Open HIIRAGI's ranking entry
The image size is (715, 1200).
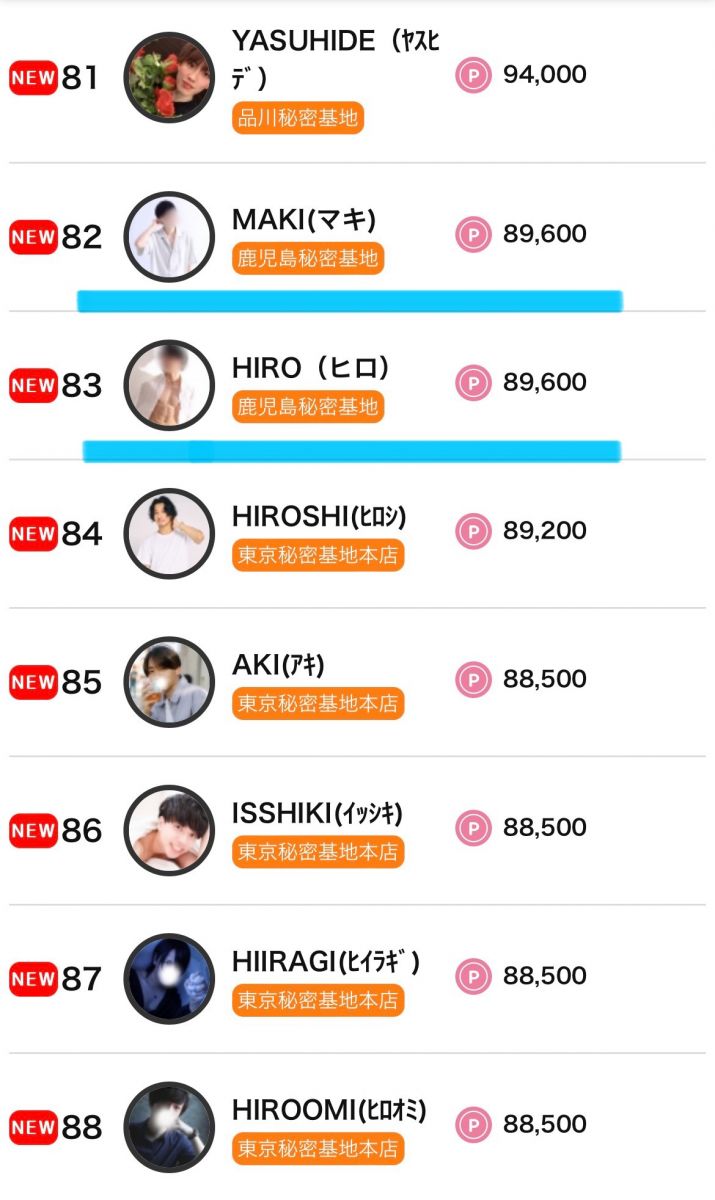(x=325, y=962)
